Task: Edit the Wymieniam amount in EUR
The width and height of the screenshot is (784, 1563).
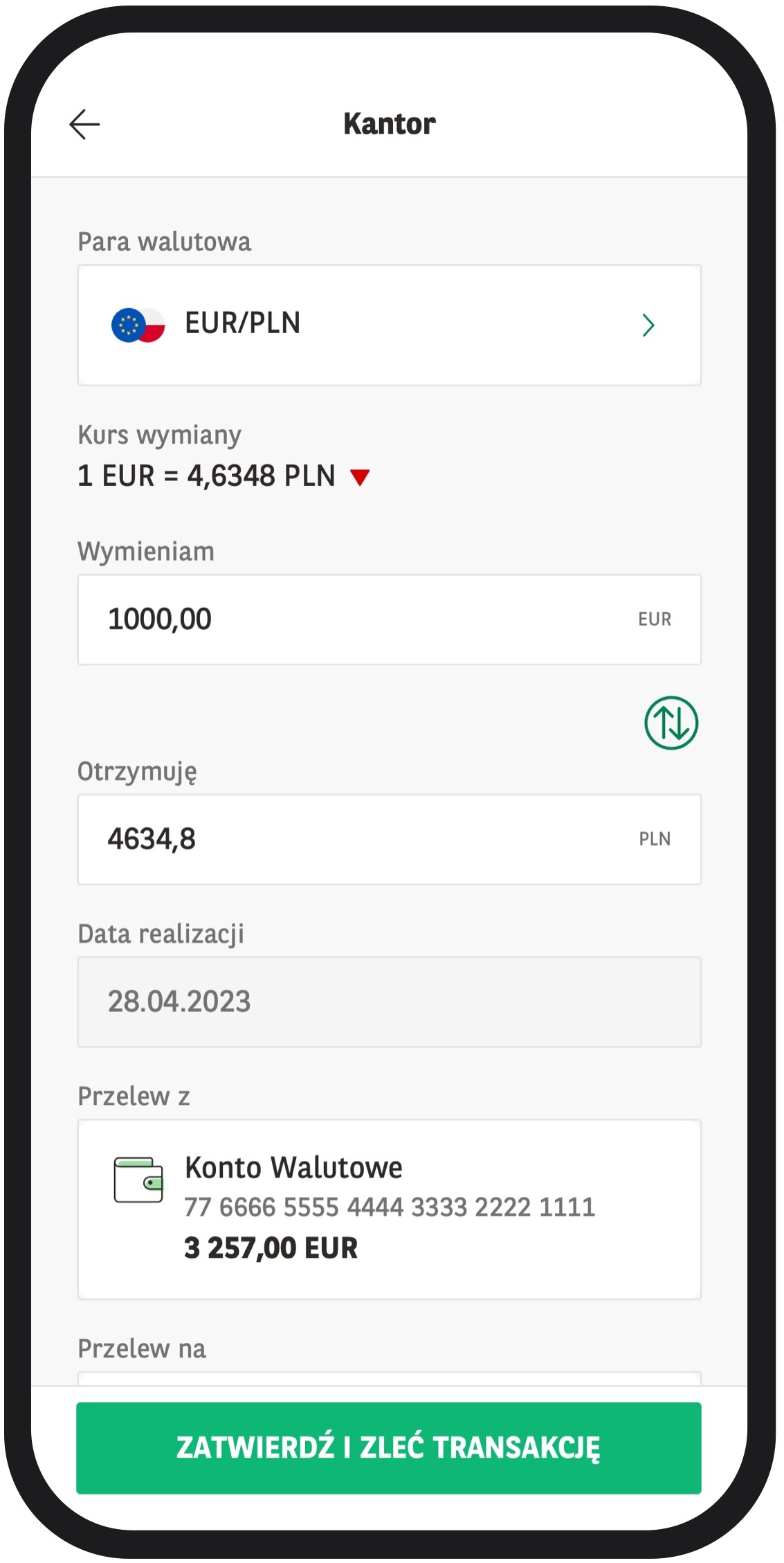Action: tap(389, 620)
